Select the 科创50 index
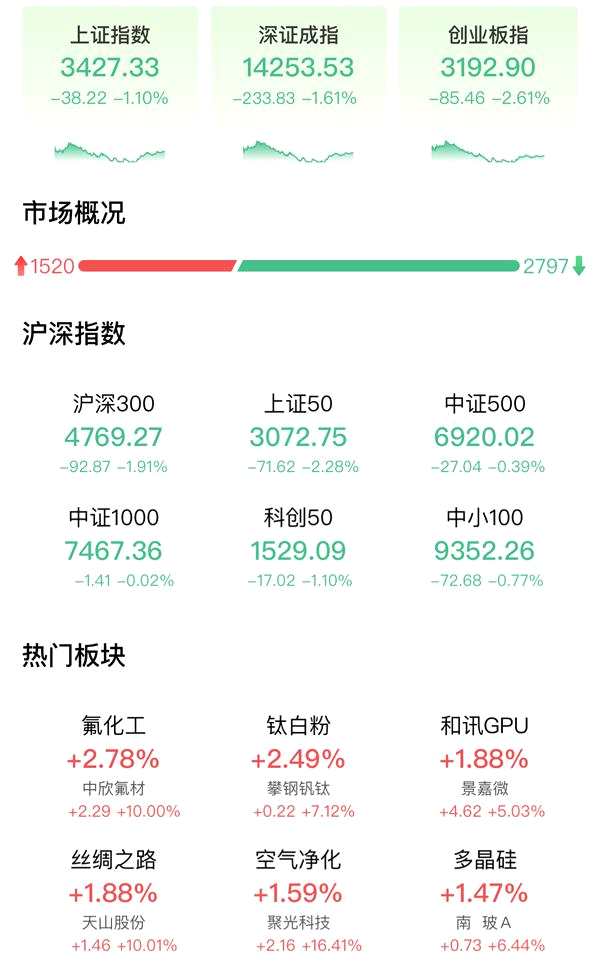The width and height of the screenshot is (600, 967). pyautogui.click(x=298, y=549)
